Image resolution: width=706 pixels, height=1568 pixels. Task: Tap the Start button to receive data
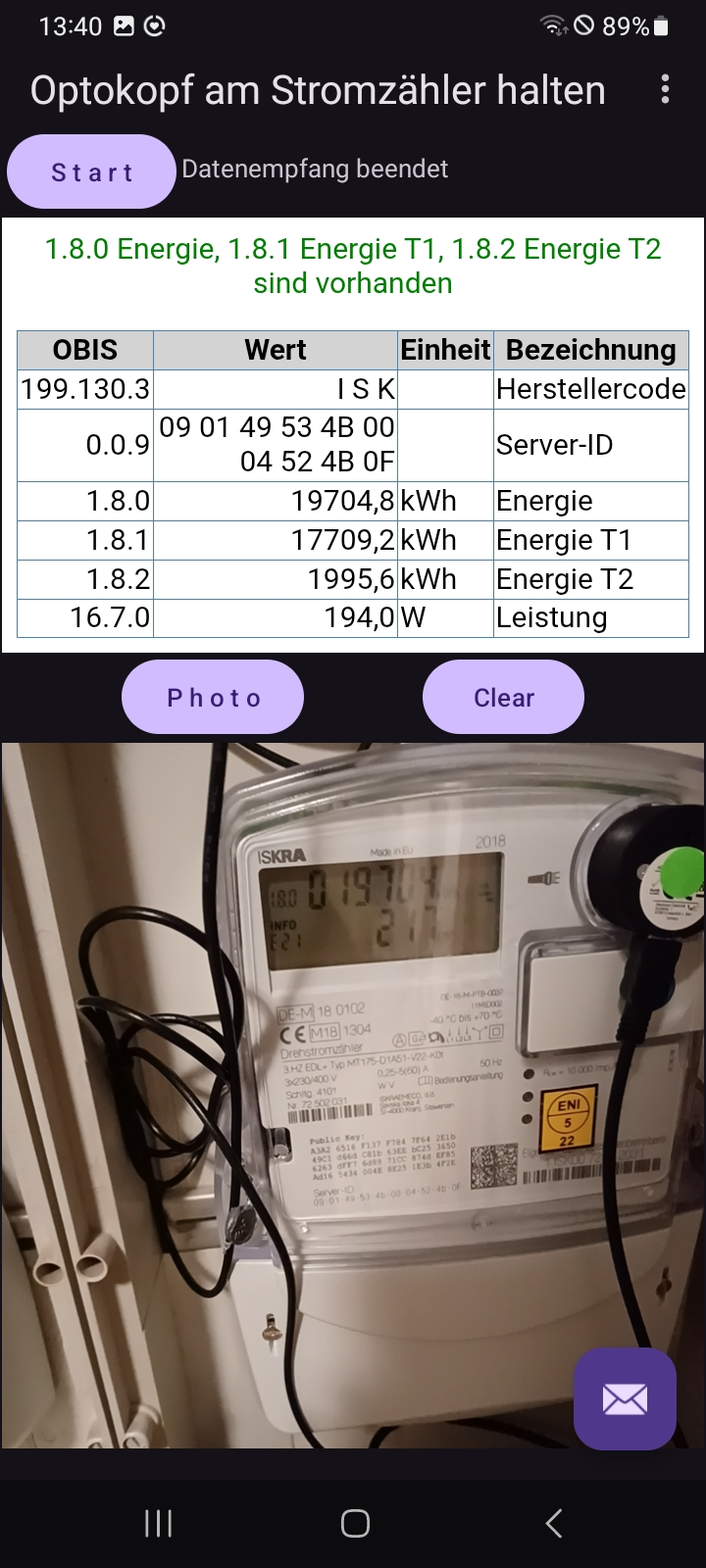91,172
